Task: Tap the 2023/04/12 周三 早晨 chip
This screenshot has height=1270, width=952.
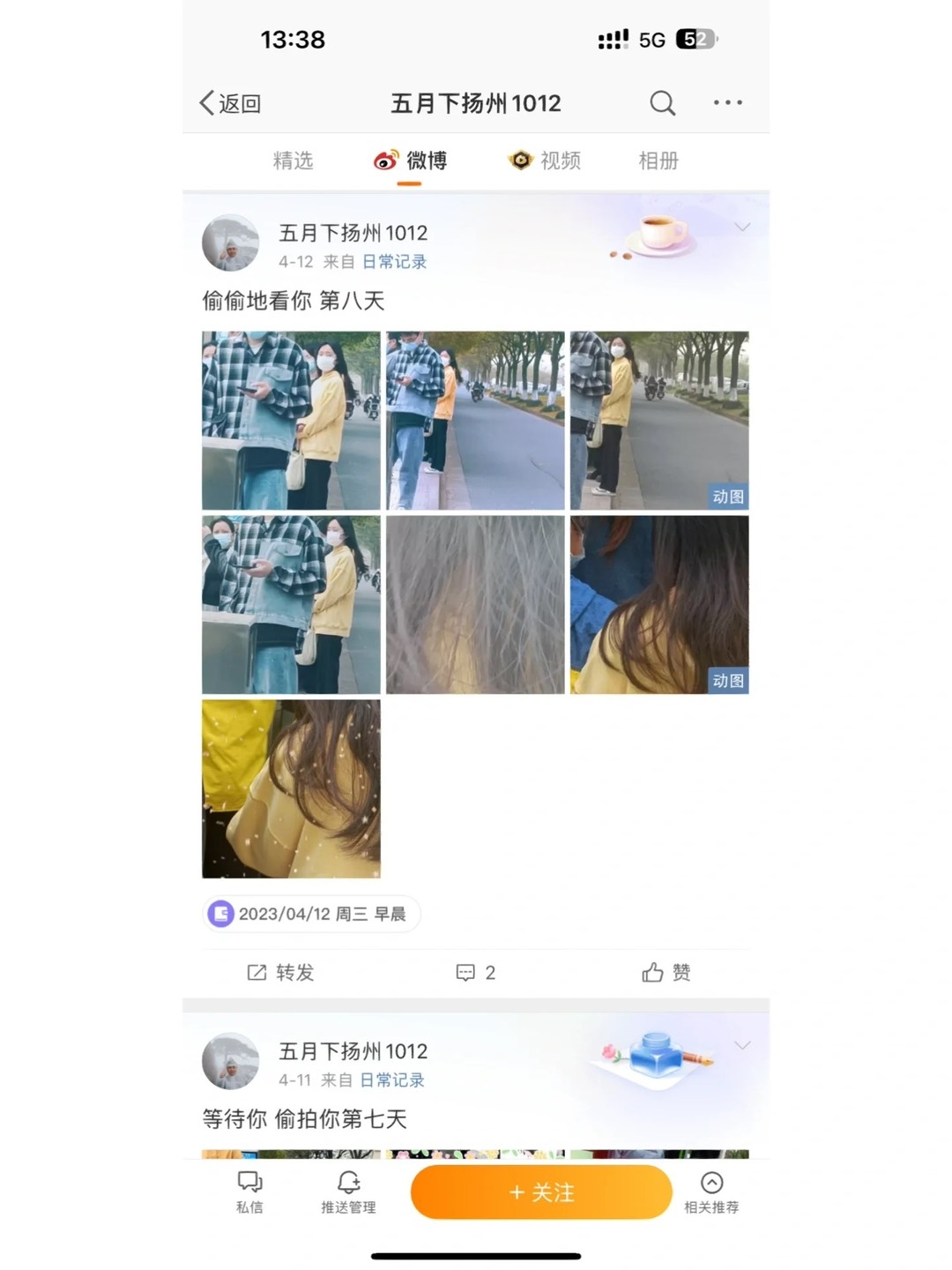Action: tap(311, 914)
